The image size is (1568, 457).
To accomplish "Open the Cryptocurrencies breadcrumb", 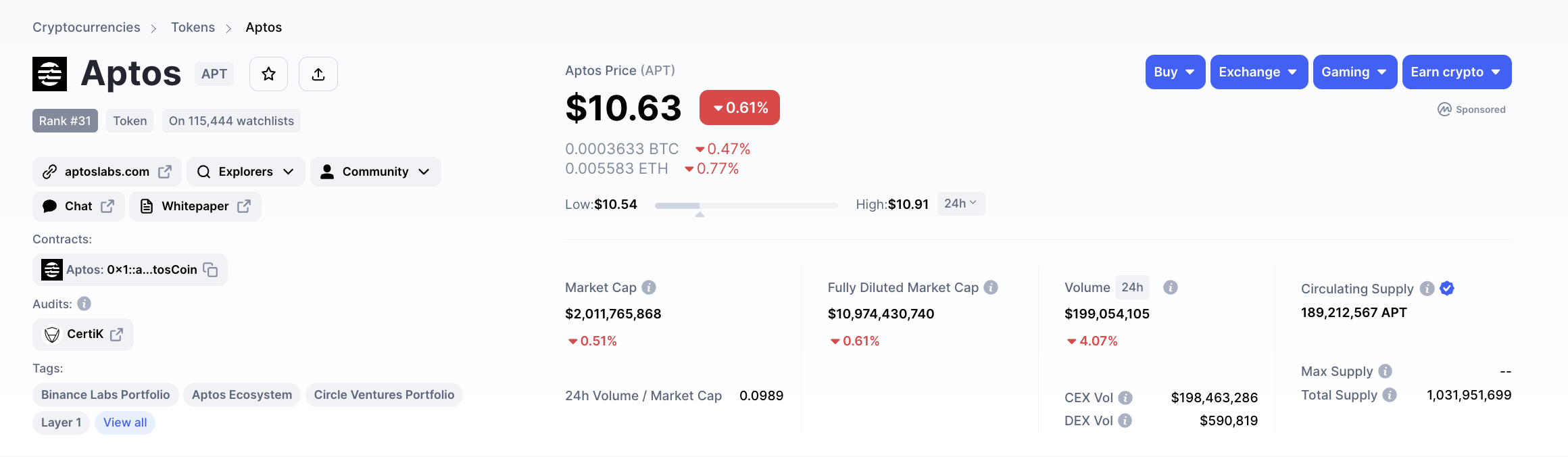I will click(x=87, y=28).
